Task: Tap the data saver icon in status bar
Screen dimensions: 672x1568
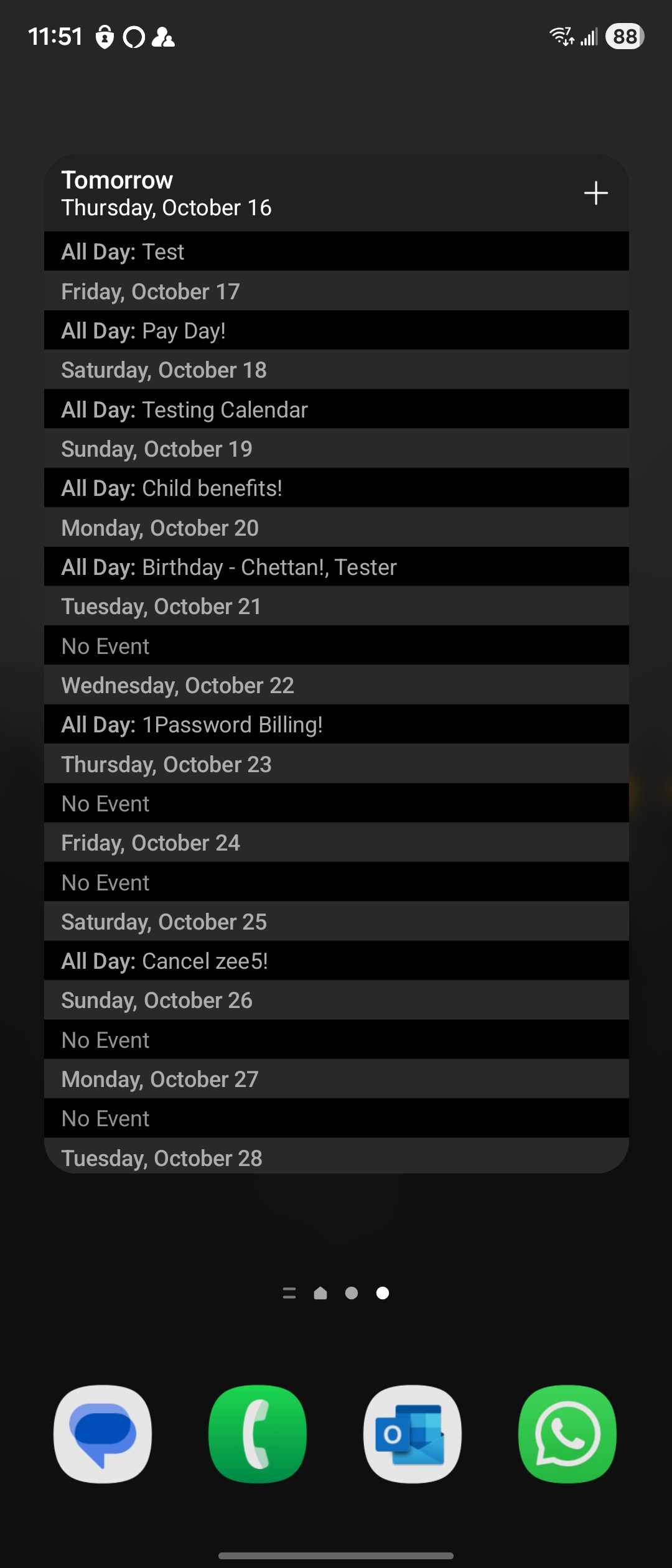Action: coord(134,37)
